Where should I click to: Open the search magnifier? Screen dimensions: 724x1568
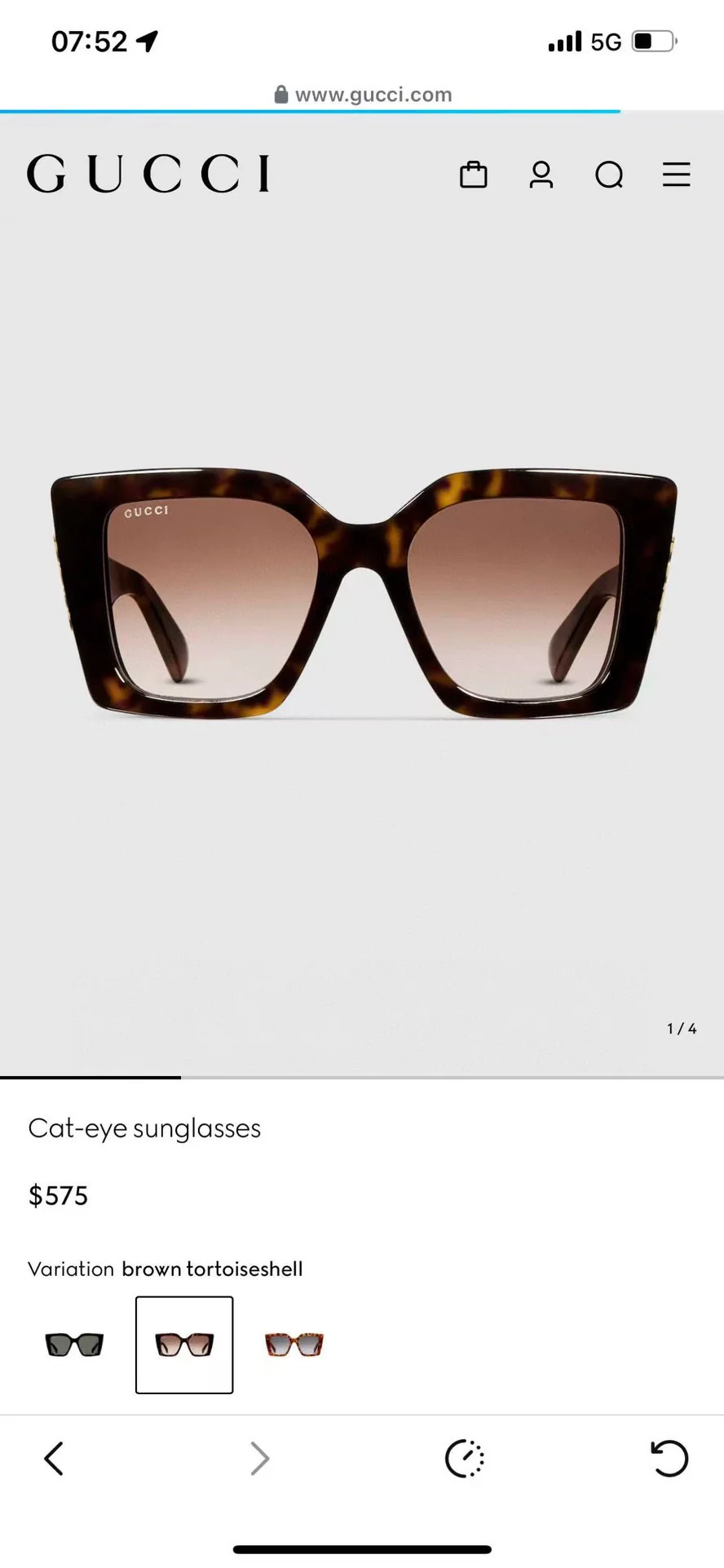tap(609, 175)
